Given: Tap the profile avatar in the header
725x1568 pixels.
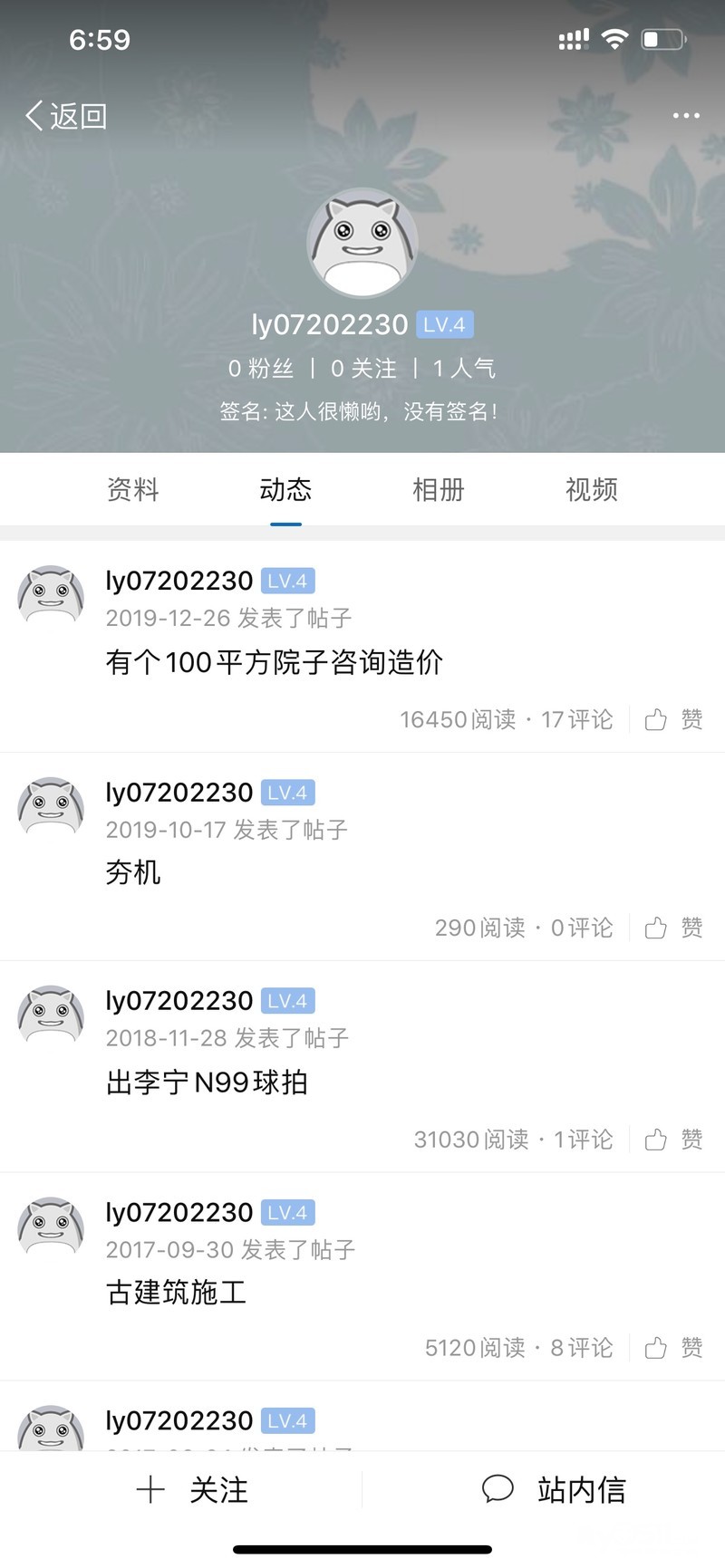Looking at the screenshot, I should (x=362, y=243).
